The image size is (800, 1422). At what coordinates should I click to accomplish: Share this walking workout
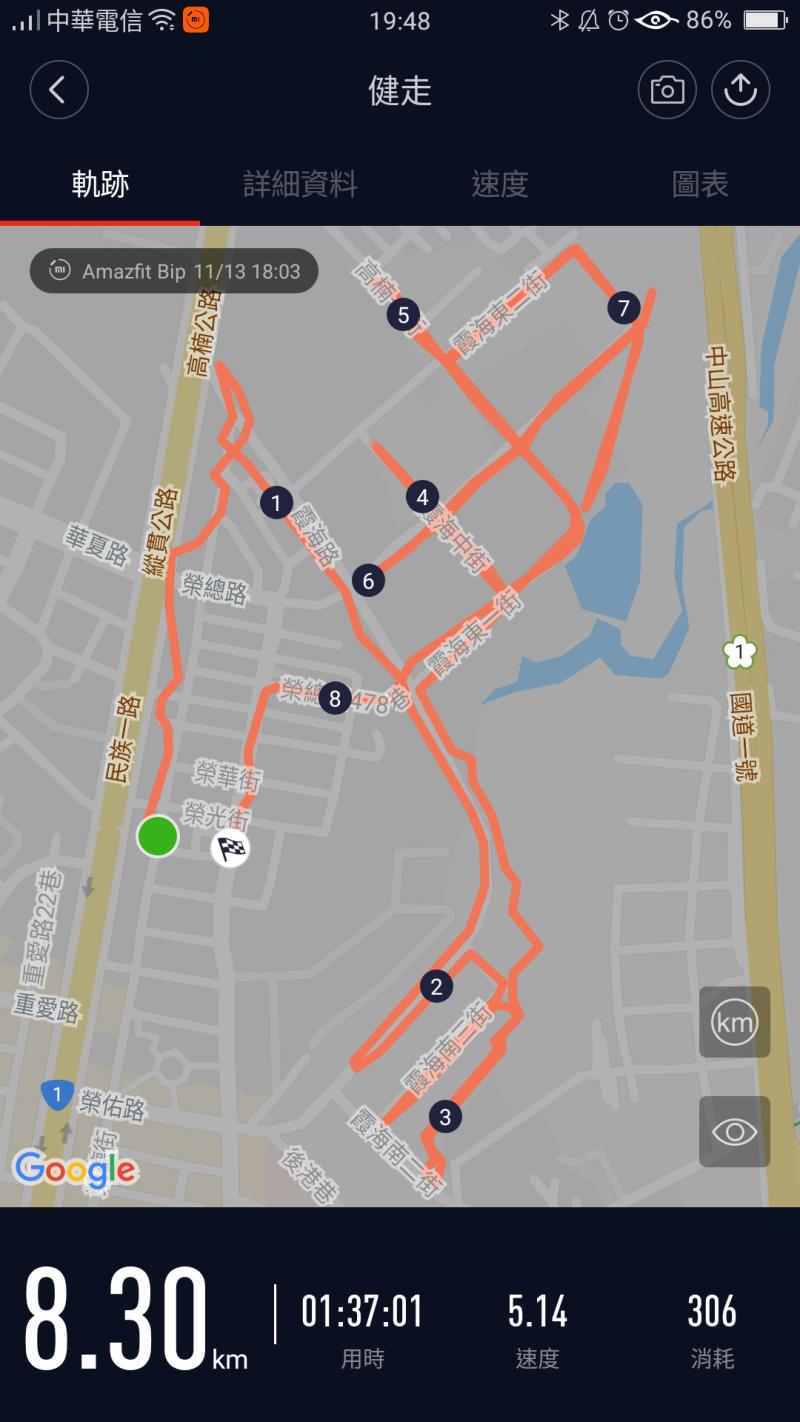(740, 91)
